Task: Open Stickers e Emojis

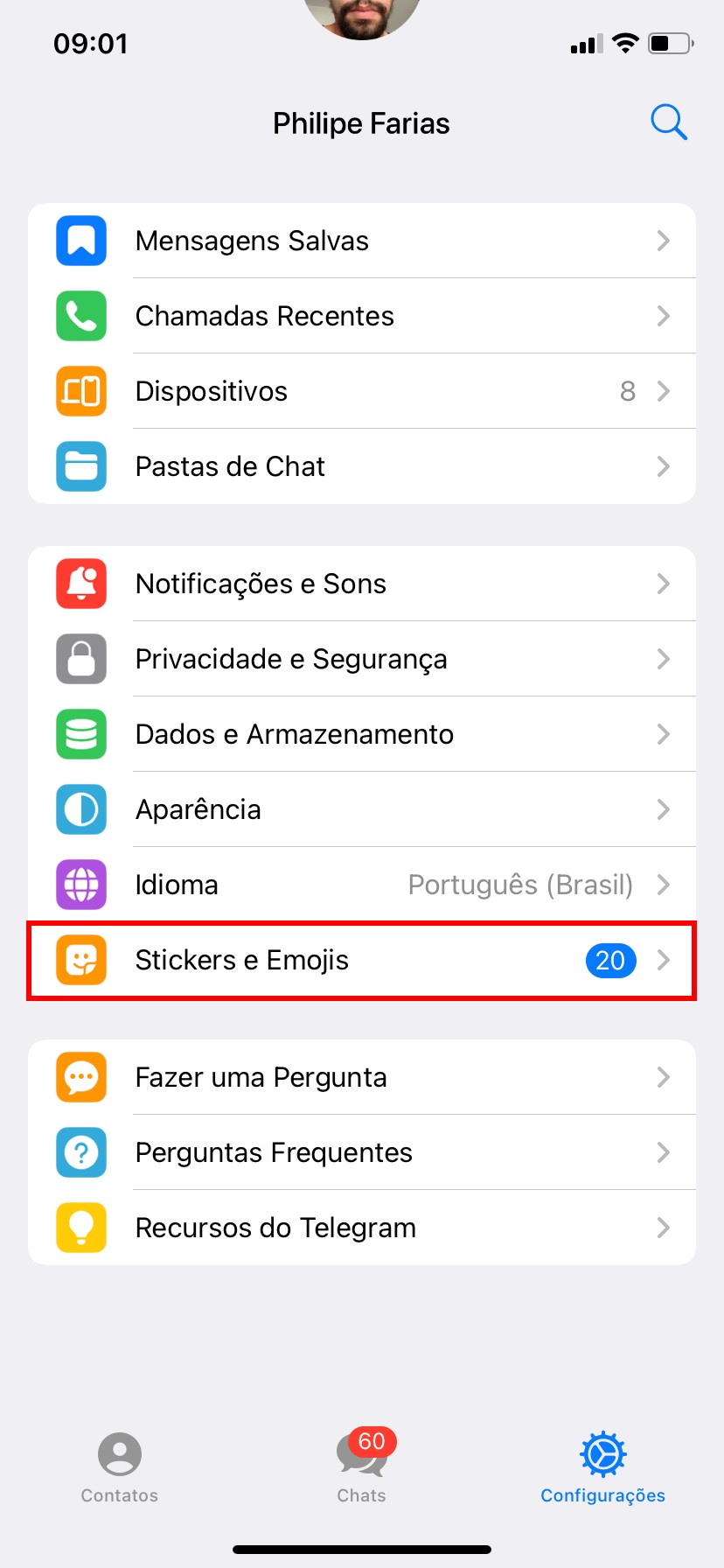Action: click(362, 960)
